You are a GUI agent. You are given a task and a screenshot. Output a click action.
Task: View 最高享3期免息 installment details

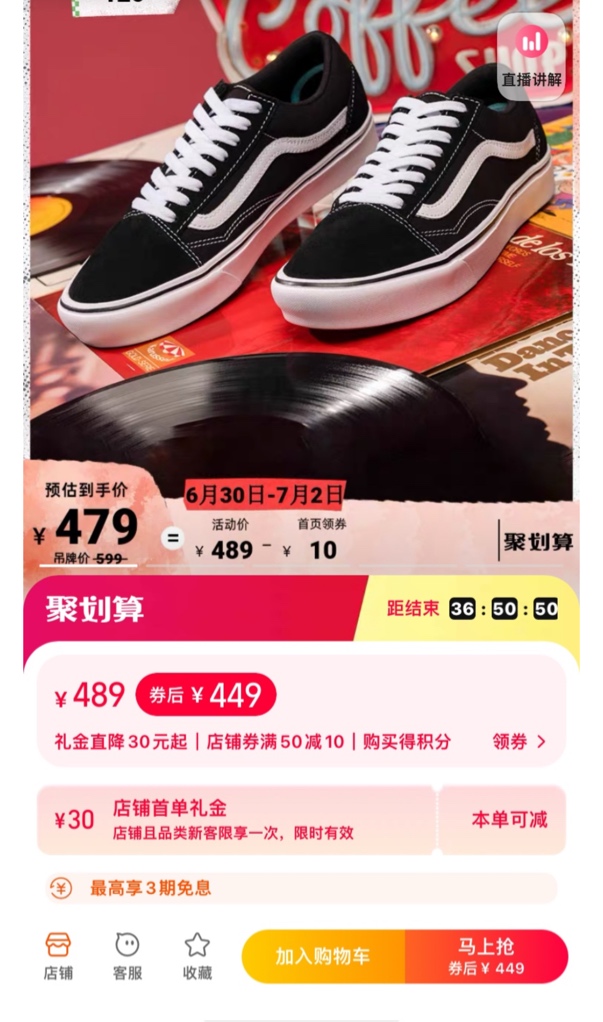pos(150,888)
